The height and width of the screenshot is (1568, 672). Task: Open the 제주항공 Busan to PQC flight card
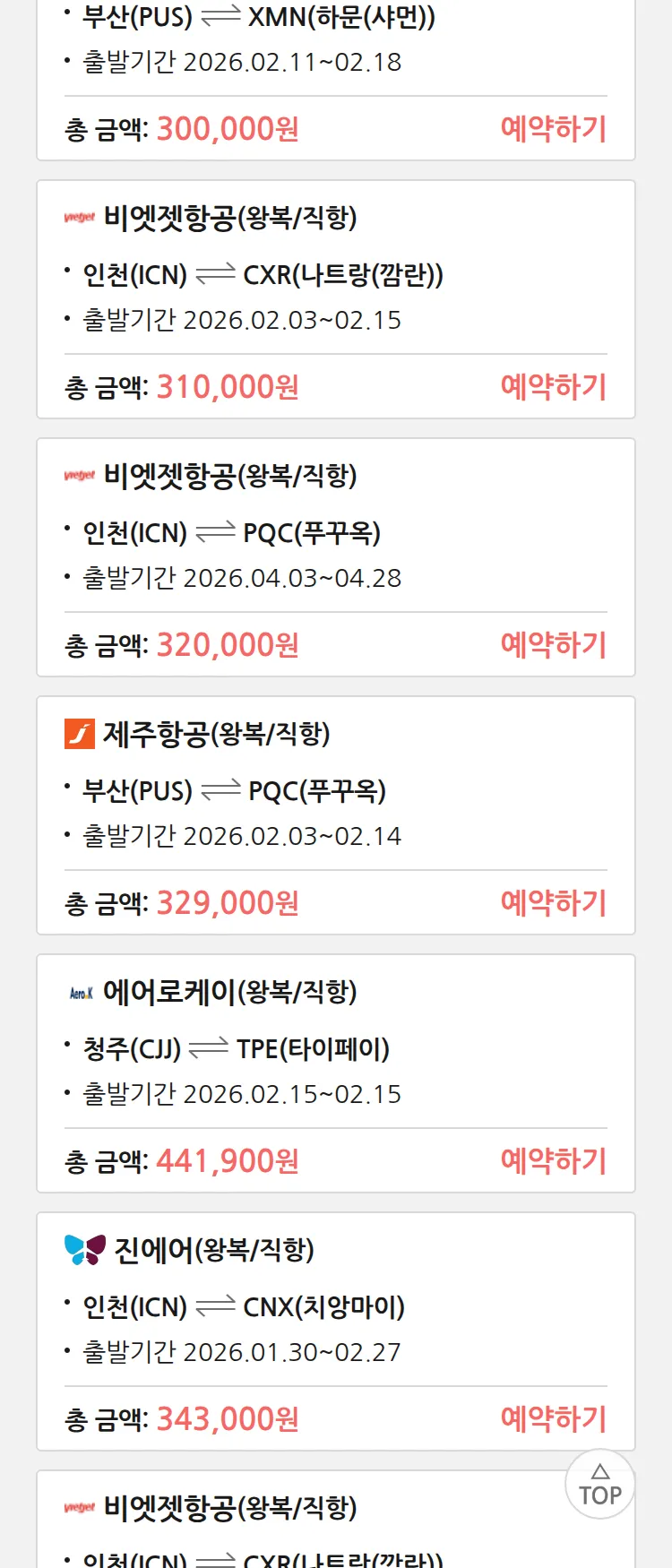point(335,790)
